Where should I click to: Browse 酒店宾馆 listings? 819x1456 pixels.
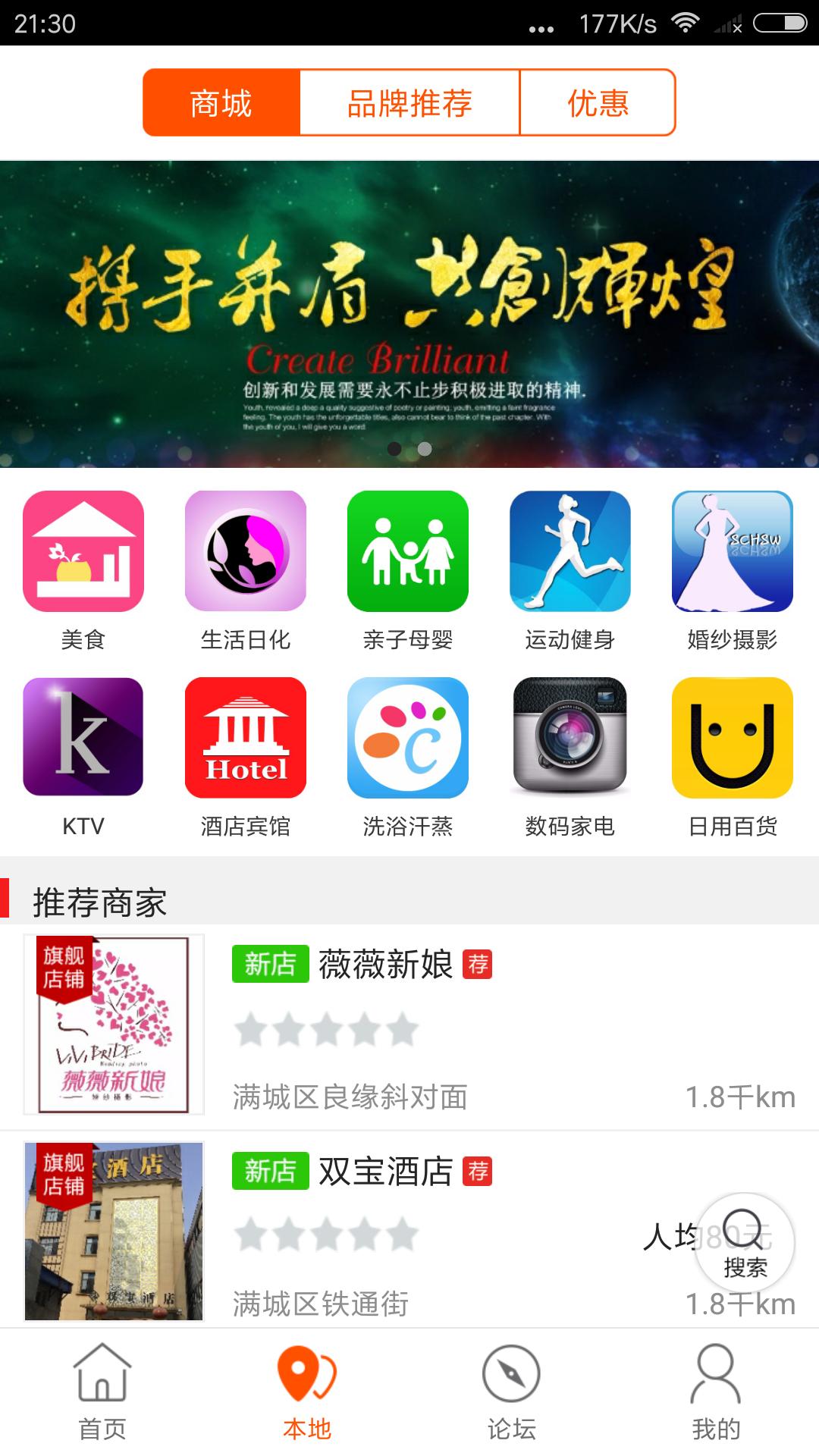tap(246, 738)
